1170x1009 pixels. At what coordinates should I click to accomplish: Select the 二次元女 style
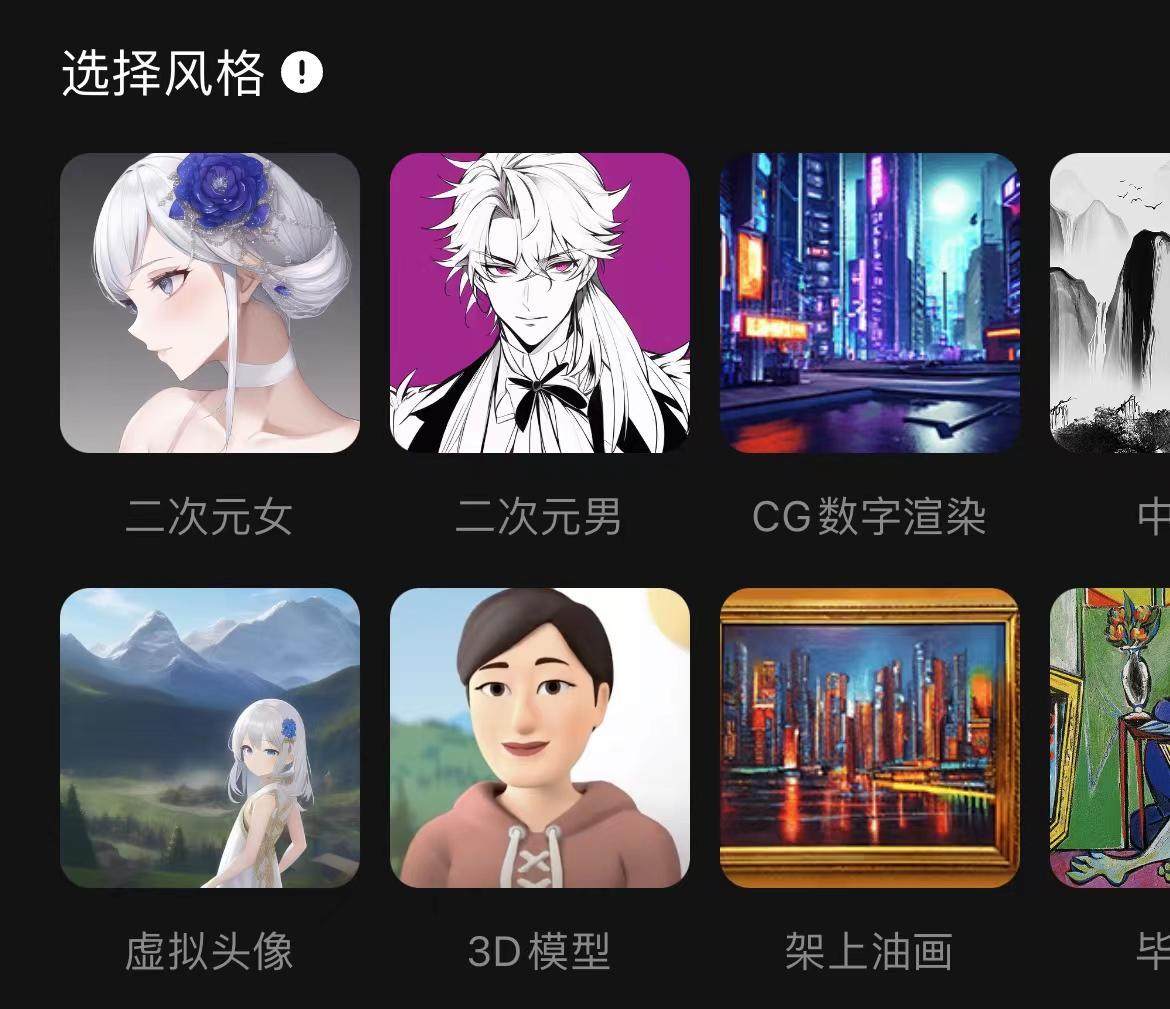coord(210,303)
